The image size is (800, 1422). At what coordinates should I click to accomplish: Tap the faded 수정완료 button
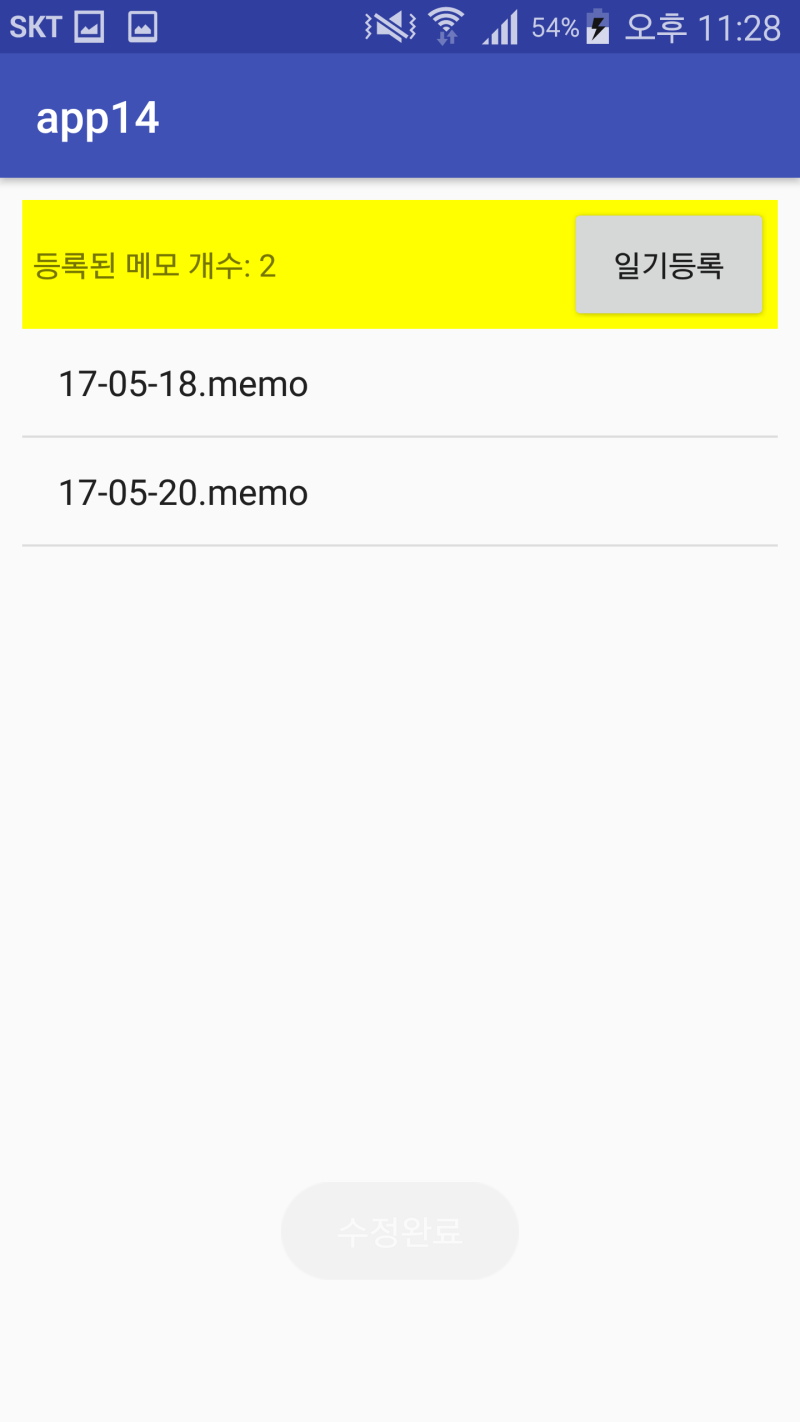(400, 1231)
